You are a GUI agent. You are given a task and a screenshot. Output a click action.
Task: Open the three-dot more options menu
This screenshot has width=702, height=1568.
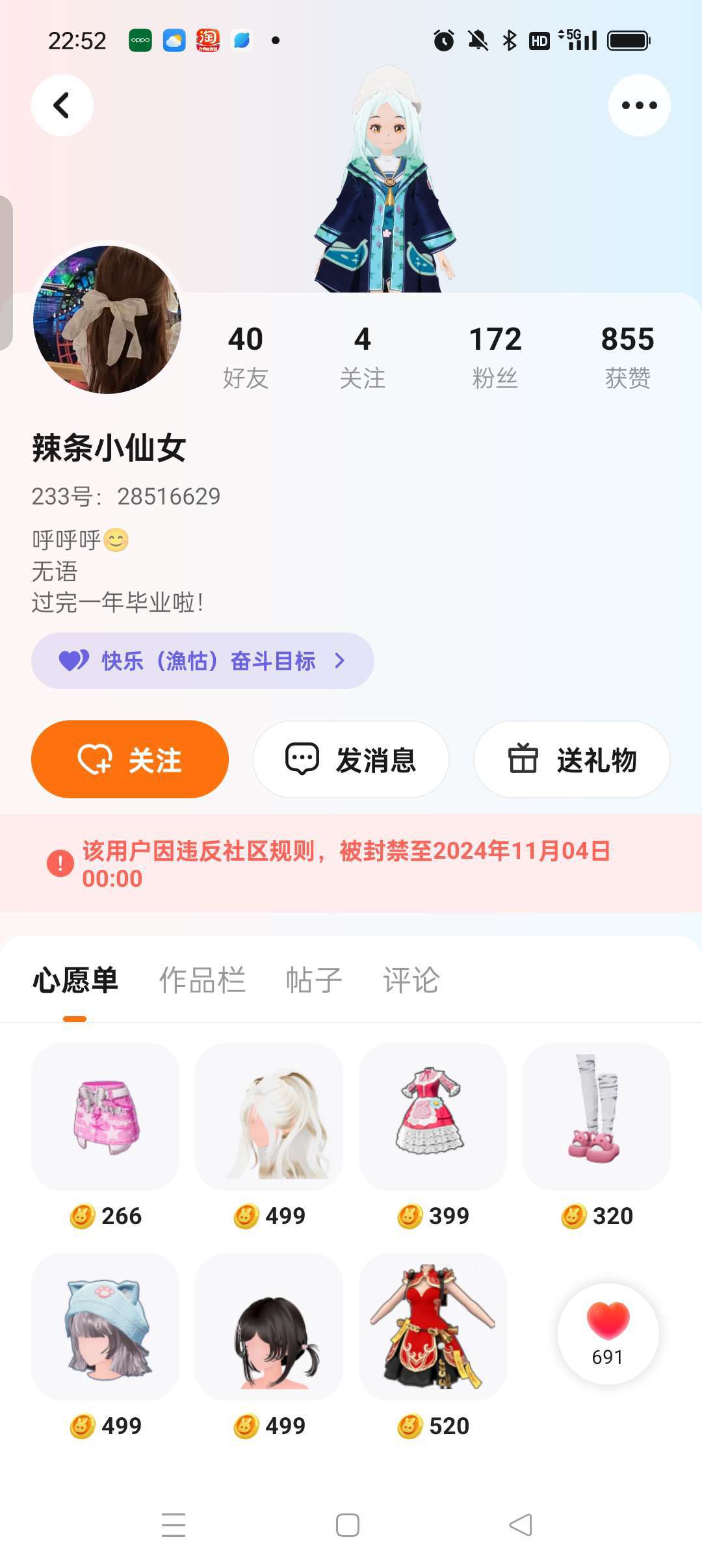(639, 105)
